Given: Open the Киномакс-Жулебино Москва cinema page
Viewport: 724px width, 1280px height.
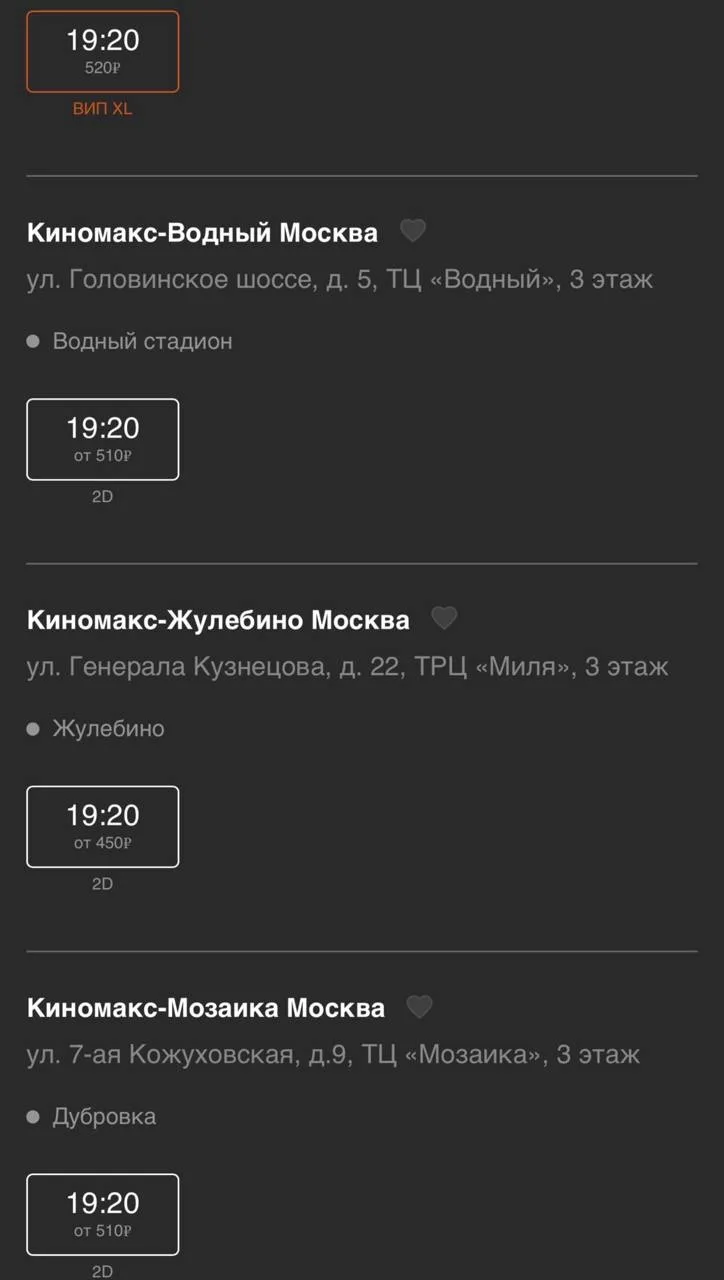Looking at the screenshot, I should (x=218, y=620).
